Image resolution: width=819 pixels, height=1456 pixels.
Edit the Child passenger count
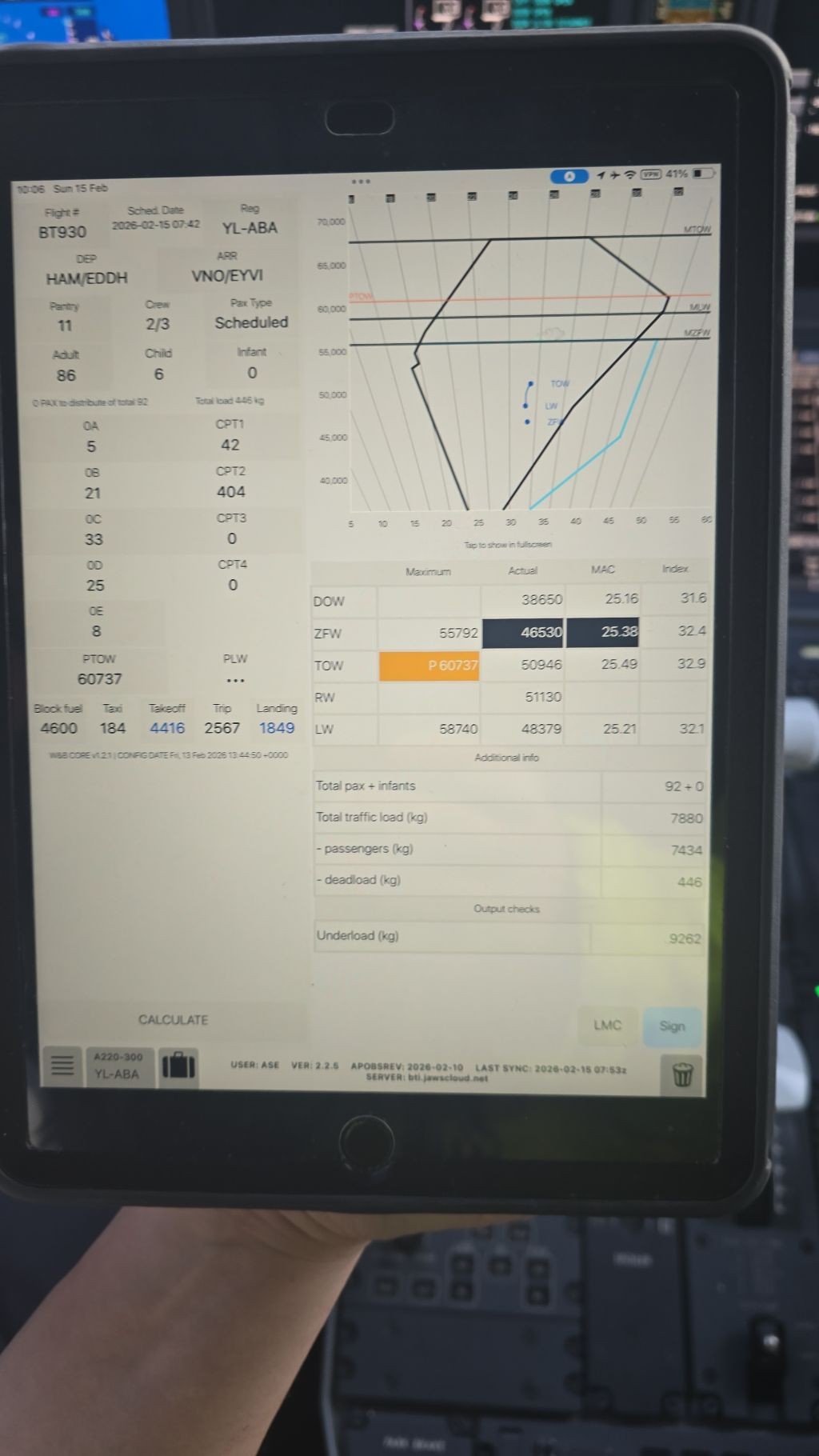point(158,374)
